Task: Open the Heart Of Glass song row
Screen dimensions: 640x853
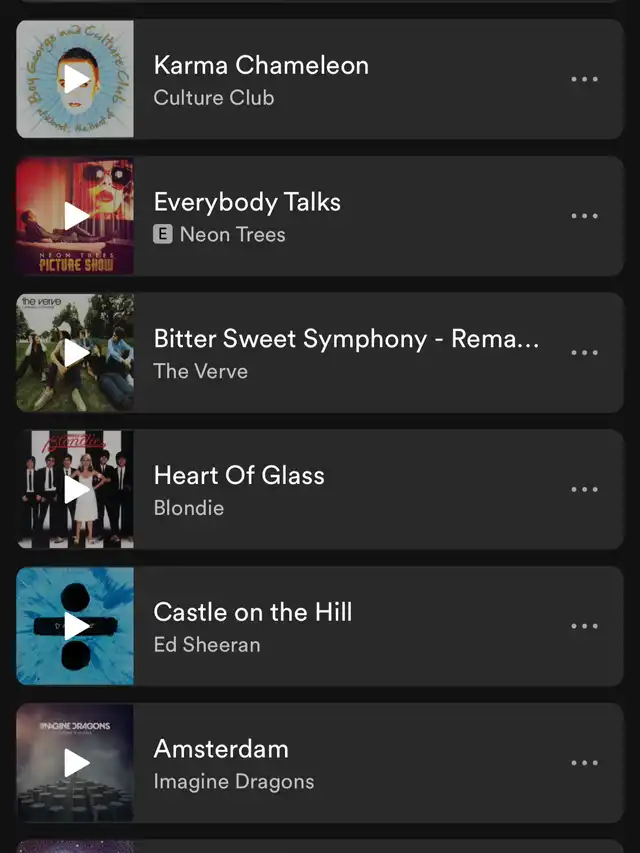Action: [340, 490]
